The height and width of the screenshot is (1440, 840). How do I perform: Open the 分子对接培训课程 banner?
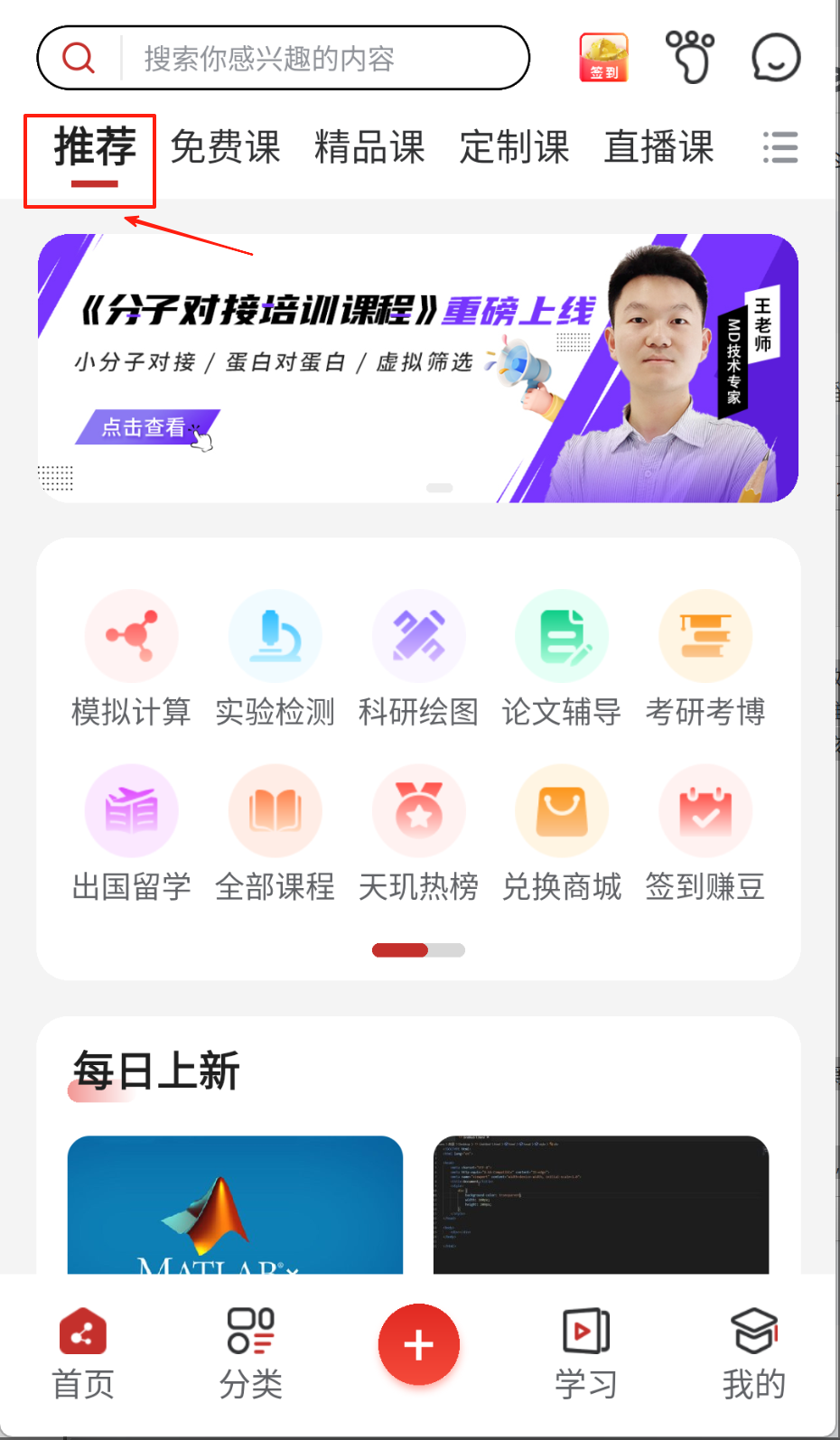pos(418,369)
